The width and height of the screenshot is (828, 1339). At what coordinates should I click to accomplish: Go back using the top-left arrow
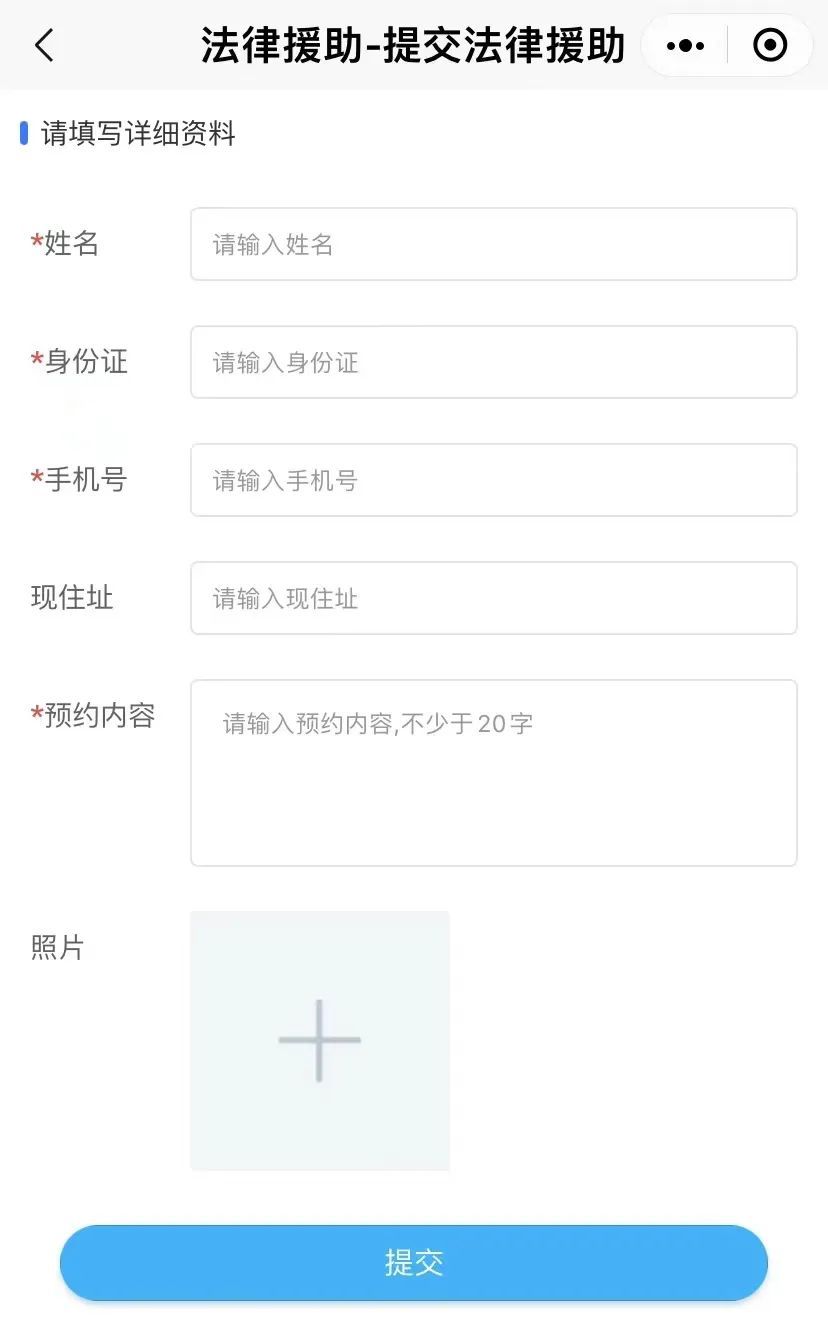coord(44,46)
